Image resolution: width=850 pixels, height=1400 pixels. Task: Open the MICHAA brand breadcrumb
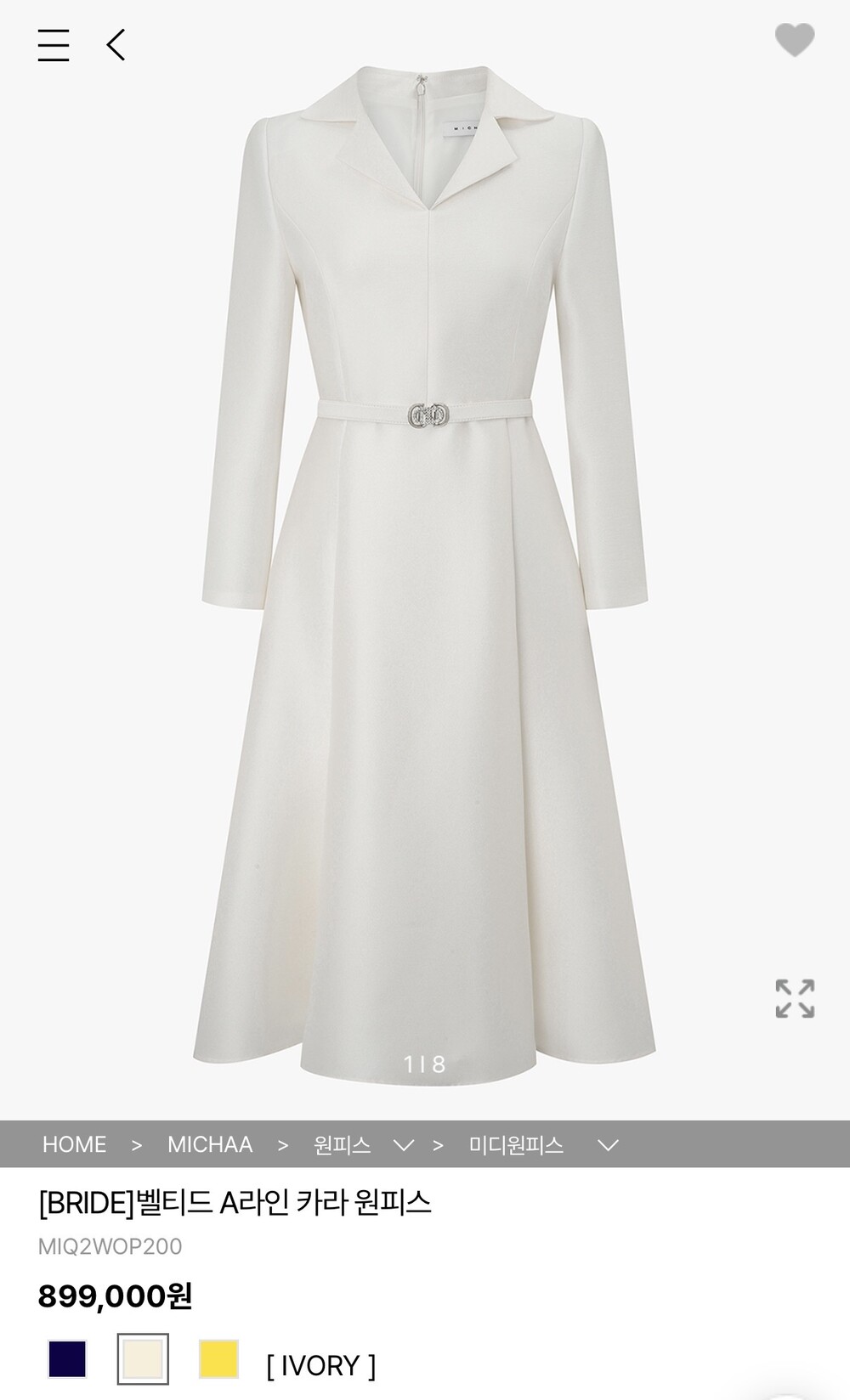pos(210,1145)
